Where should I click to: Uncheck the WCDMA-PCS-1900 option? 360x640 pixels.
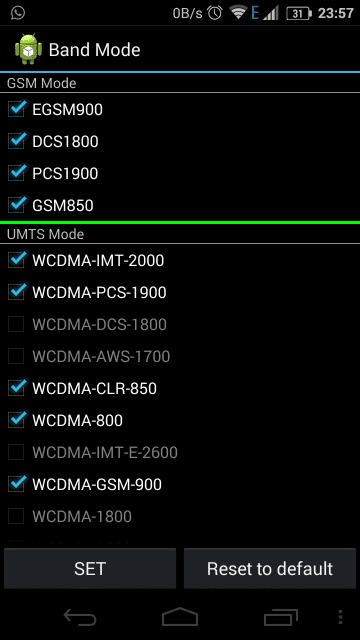(x=17, y=292)
